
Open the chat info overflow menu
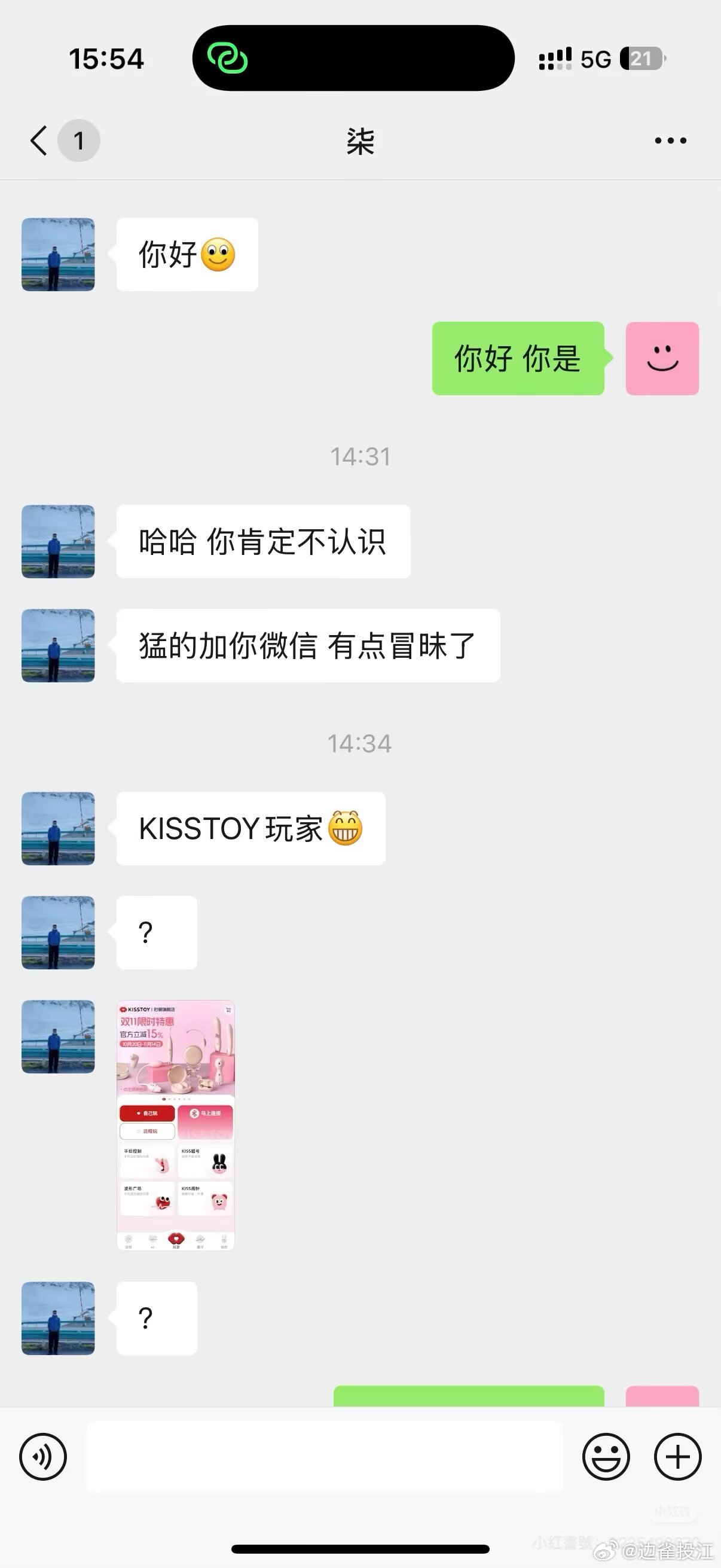click(x=670, y=141)
